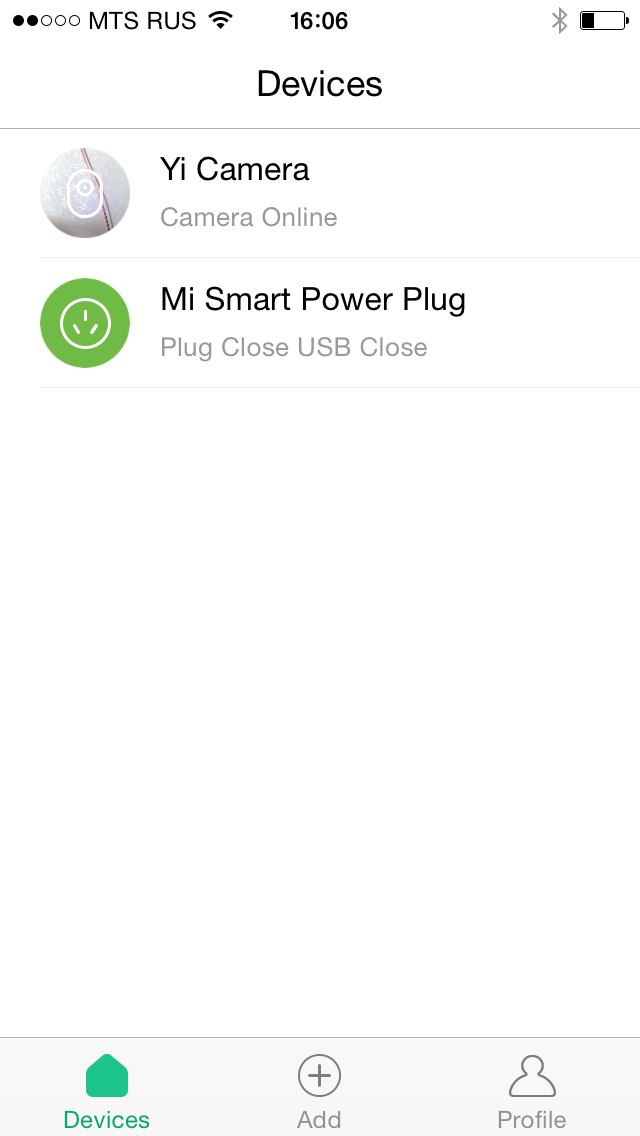The width and height of the screenshot is (640, 1136).
Task: Open the Yi Camera device
Action: pos(320,193)
